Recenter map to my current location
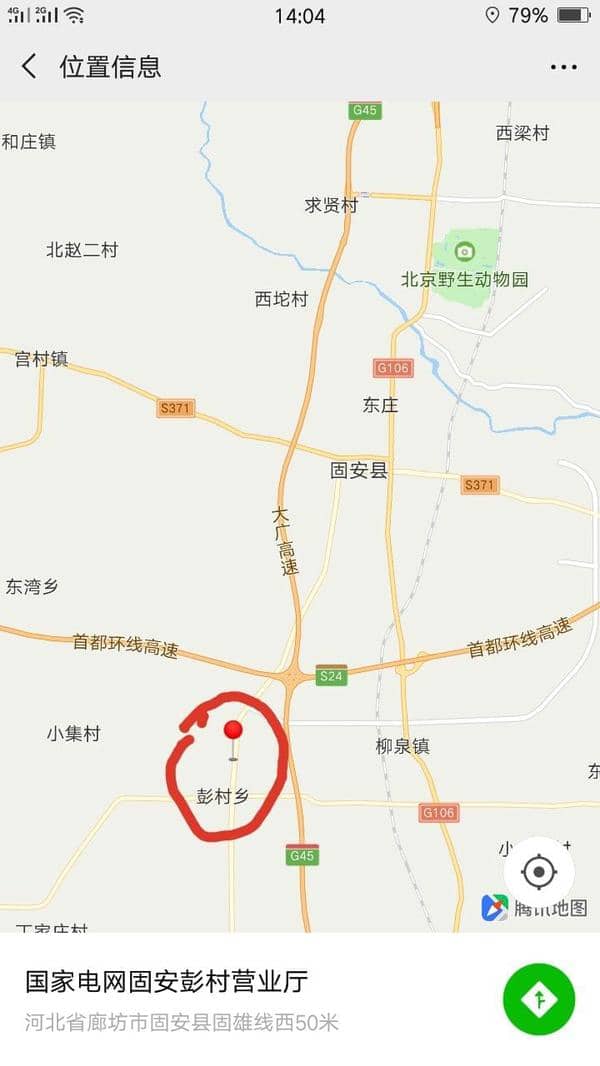600x1066 pixels. 539,872
